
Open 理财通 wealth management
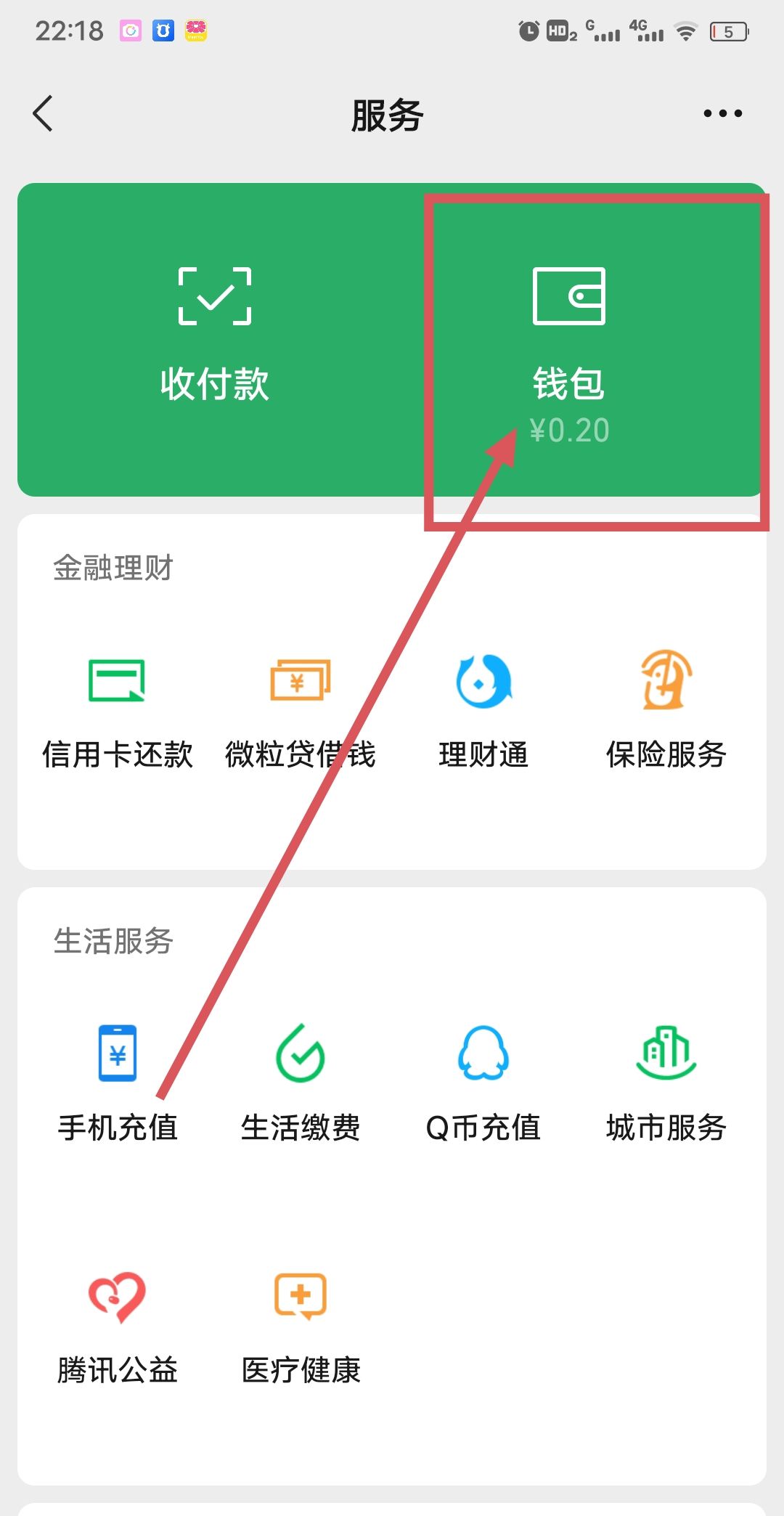pyautogui.click(x=482, y=708)
